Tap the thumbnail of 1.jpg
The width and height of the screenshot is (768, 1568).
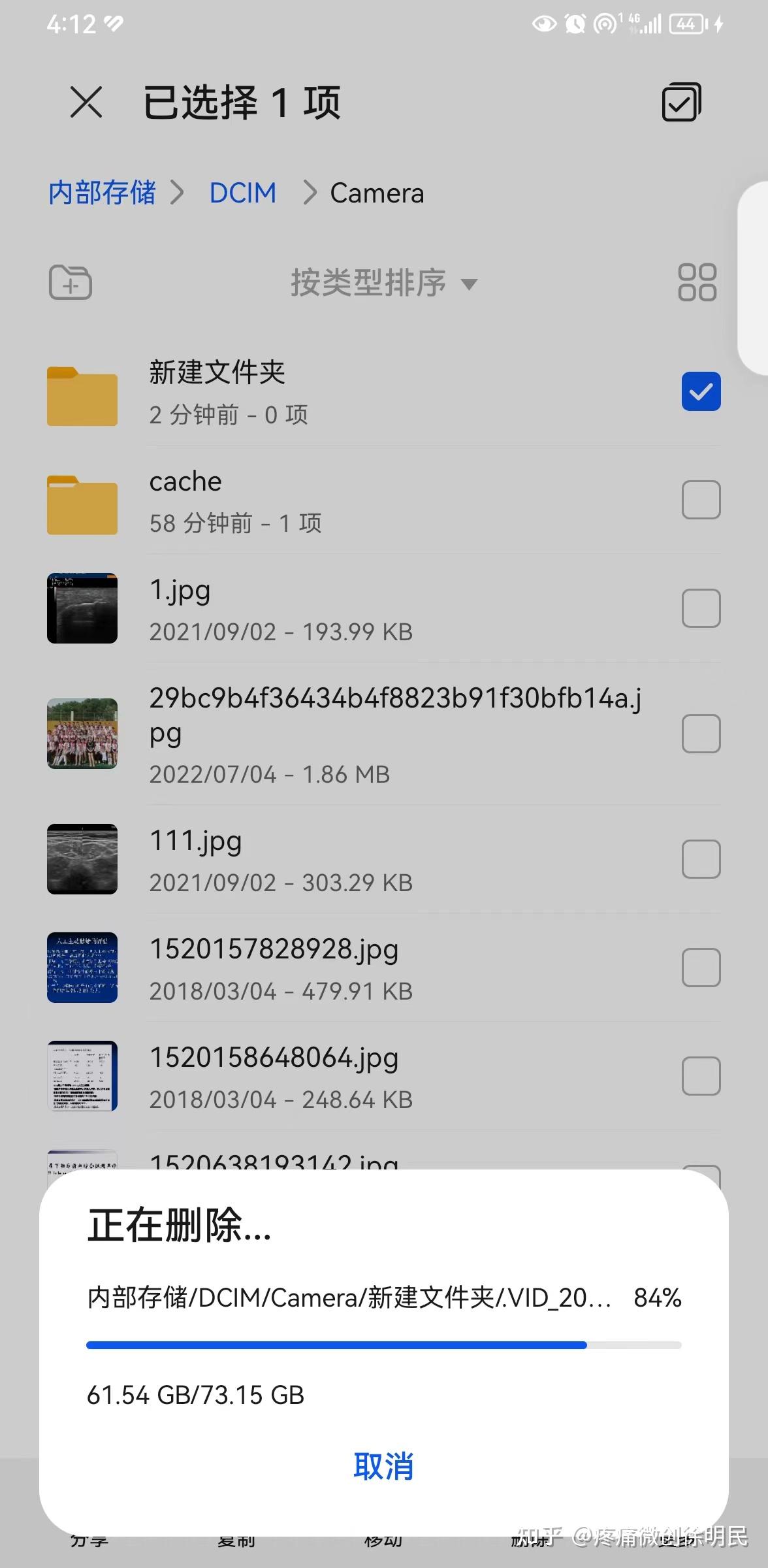point(81,608)
